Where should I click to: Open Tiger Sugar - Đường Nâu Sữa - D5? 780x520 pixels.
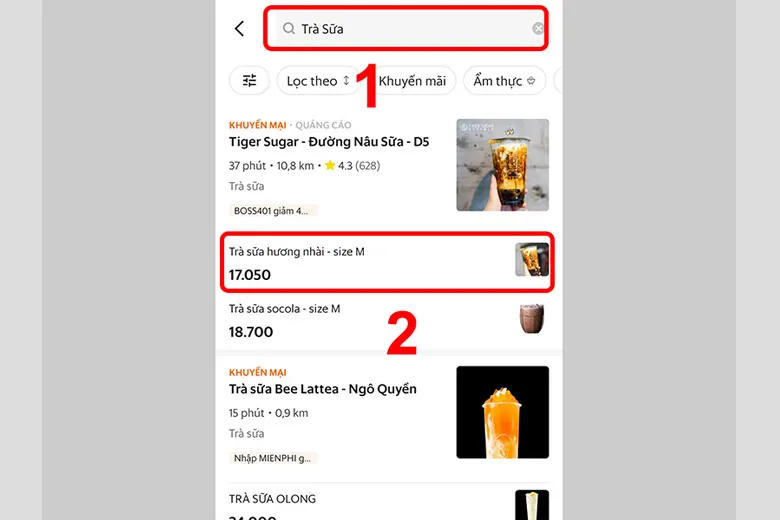[329, 142]
